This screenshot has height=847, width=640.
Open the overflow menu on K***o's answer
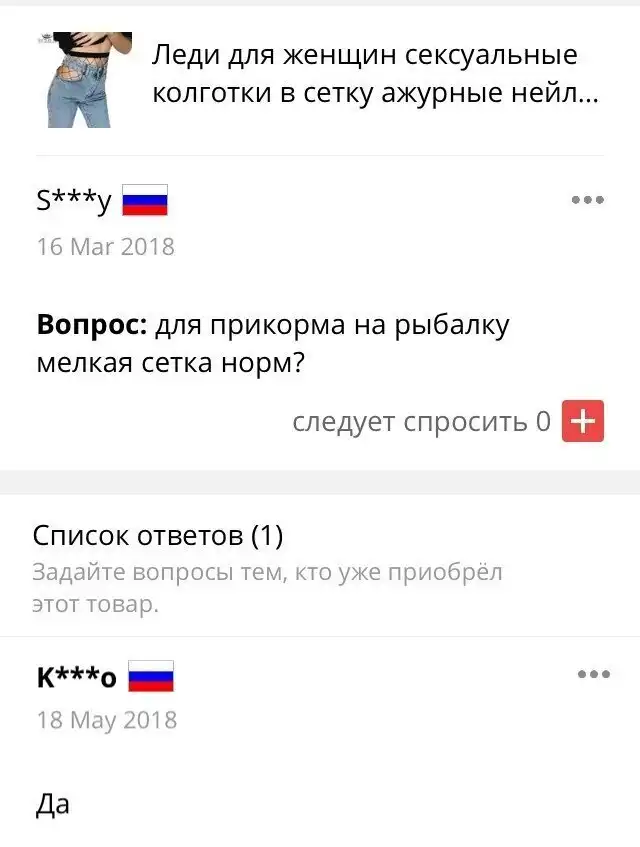592,675
